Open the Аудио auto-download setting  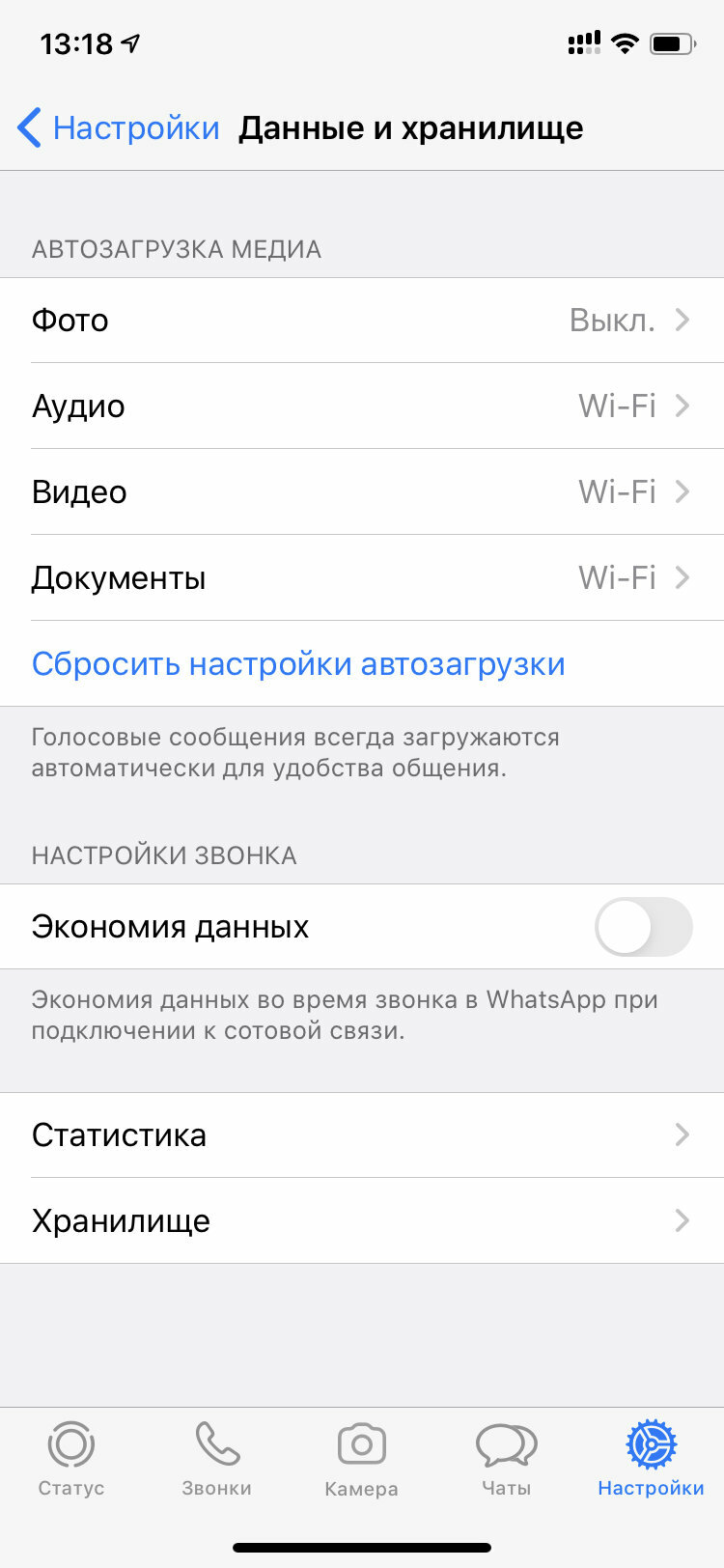(x=362, y=406)
